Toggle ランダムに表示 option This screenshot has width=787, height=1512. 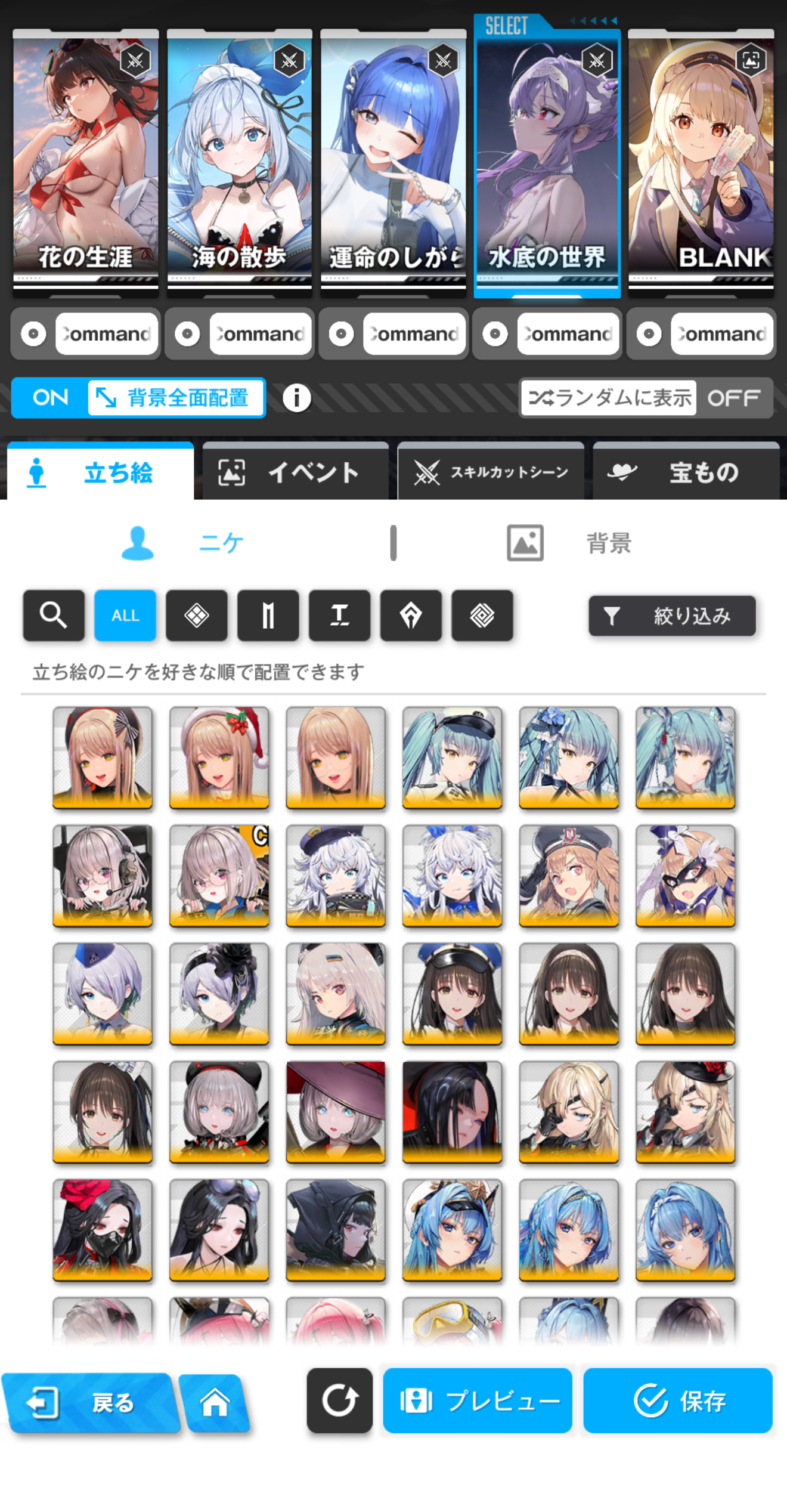[646, 398]
